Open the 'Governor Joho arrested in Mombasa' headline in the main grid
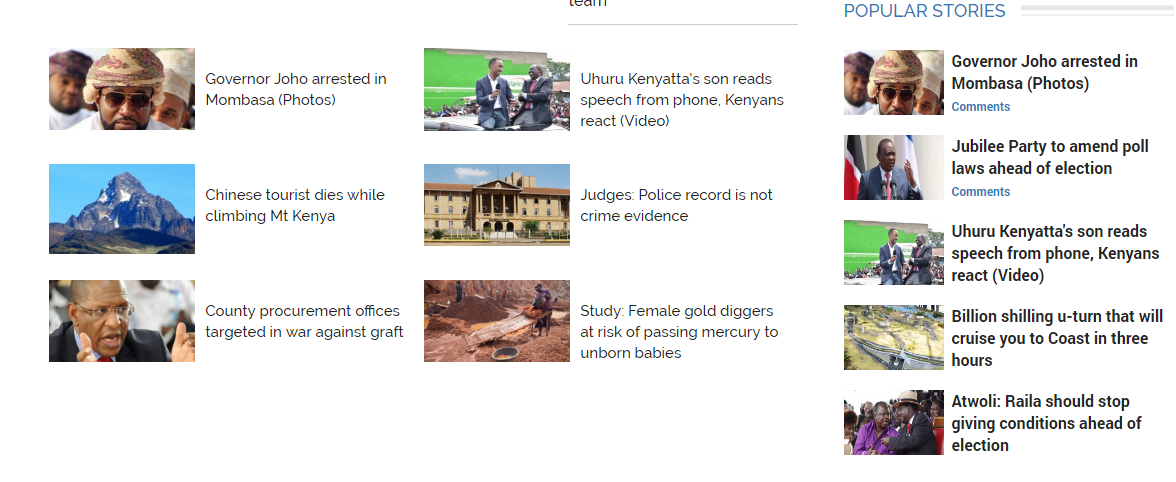 coord(296,89)
